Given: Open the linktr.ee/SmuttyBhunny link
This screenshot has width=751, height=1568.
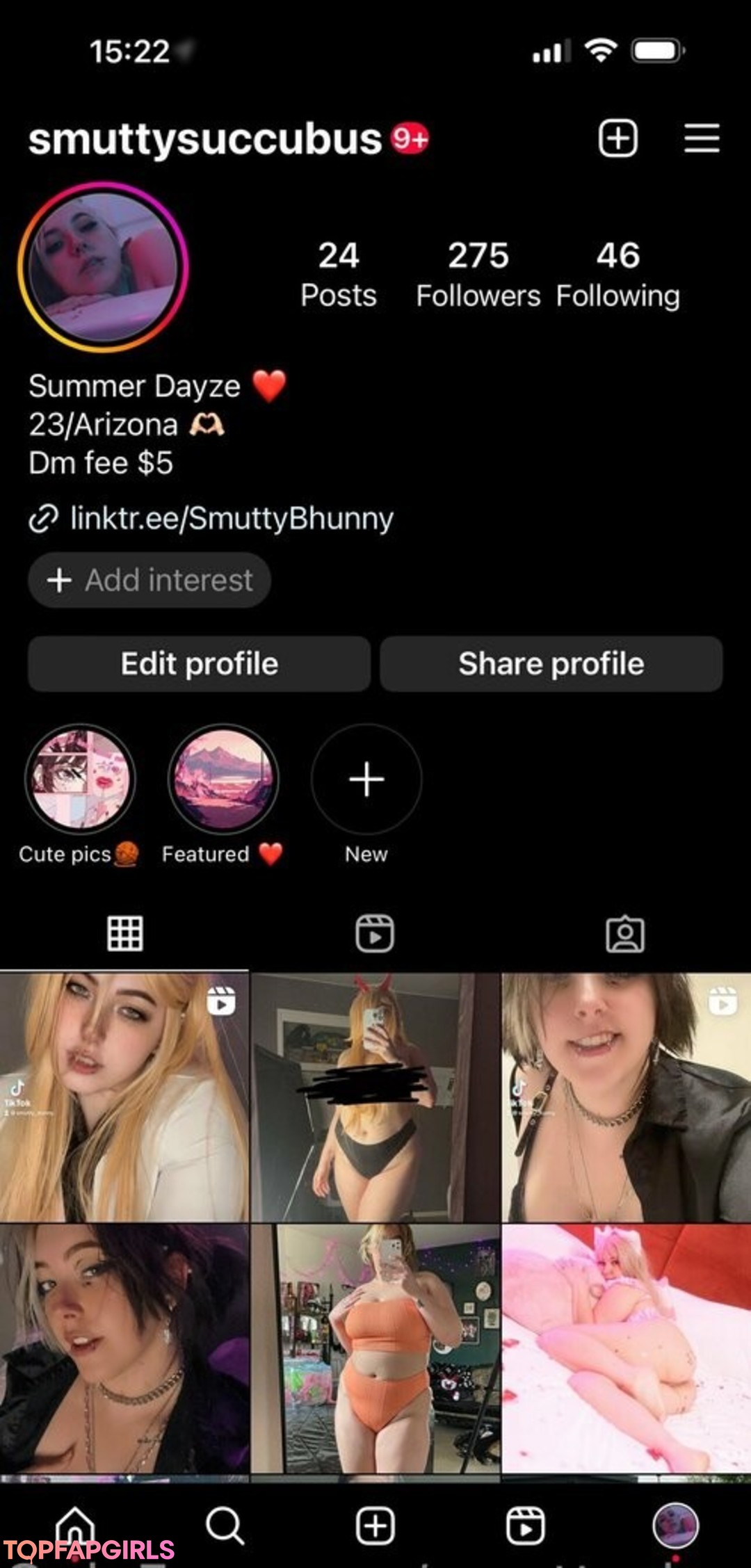Looking at the screenshot, I should pyautogui.click(x=231, y=519).
